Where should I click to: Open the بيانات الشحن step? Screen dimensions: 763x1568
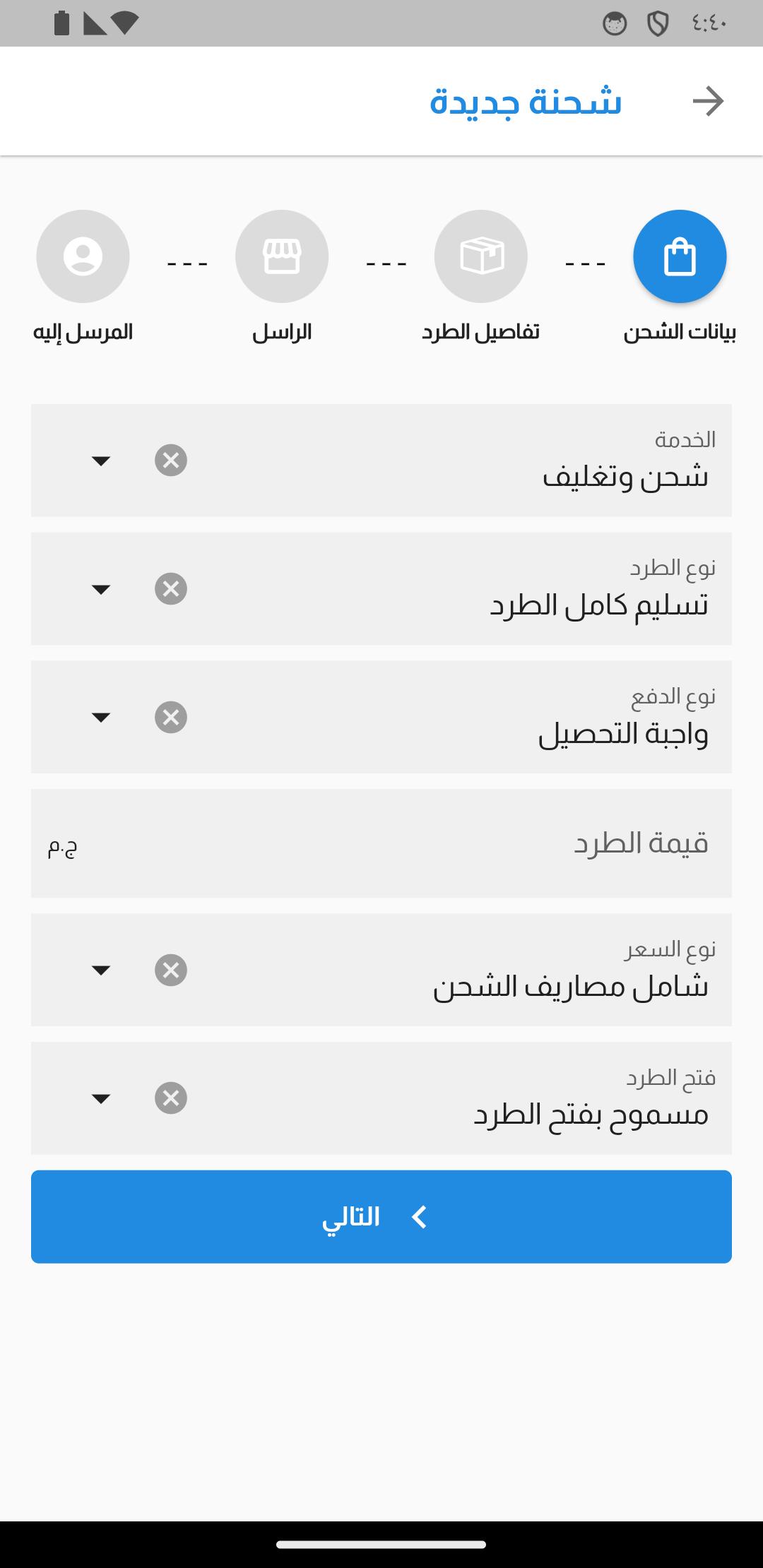[680, 257]
